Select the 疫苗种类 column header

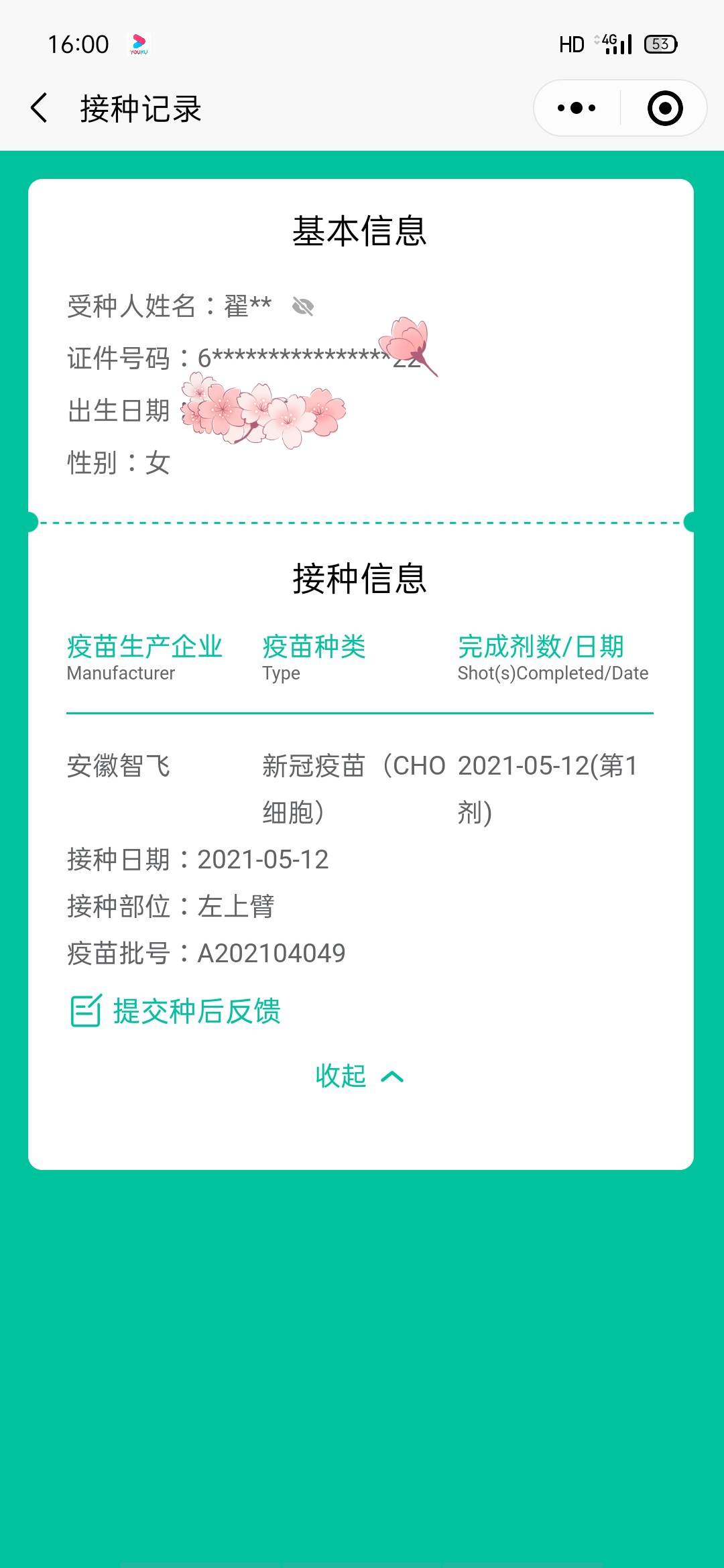[x=314, y=647]
